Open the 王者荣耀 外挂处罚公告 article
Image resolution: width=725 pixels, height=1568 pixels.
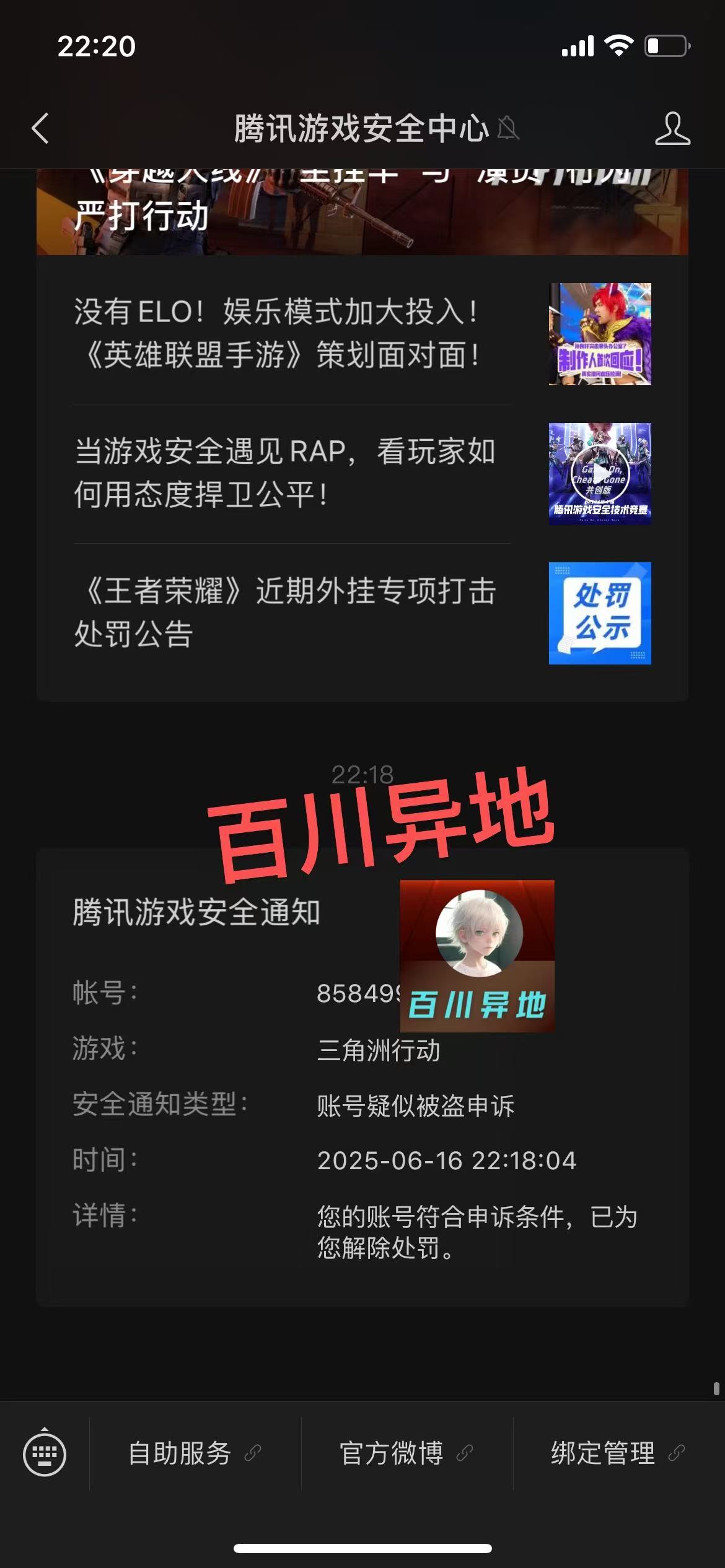click(x=362, y=613)
